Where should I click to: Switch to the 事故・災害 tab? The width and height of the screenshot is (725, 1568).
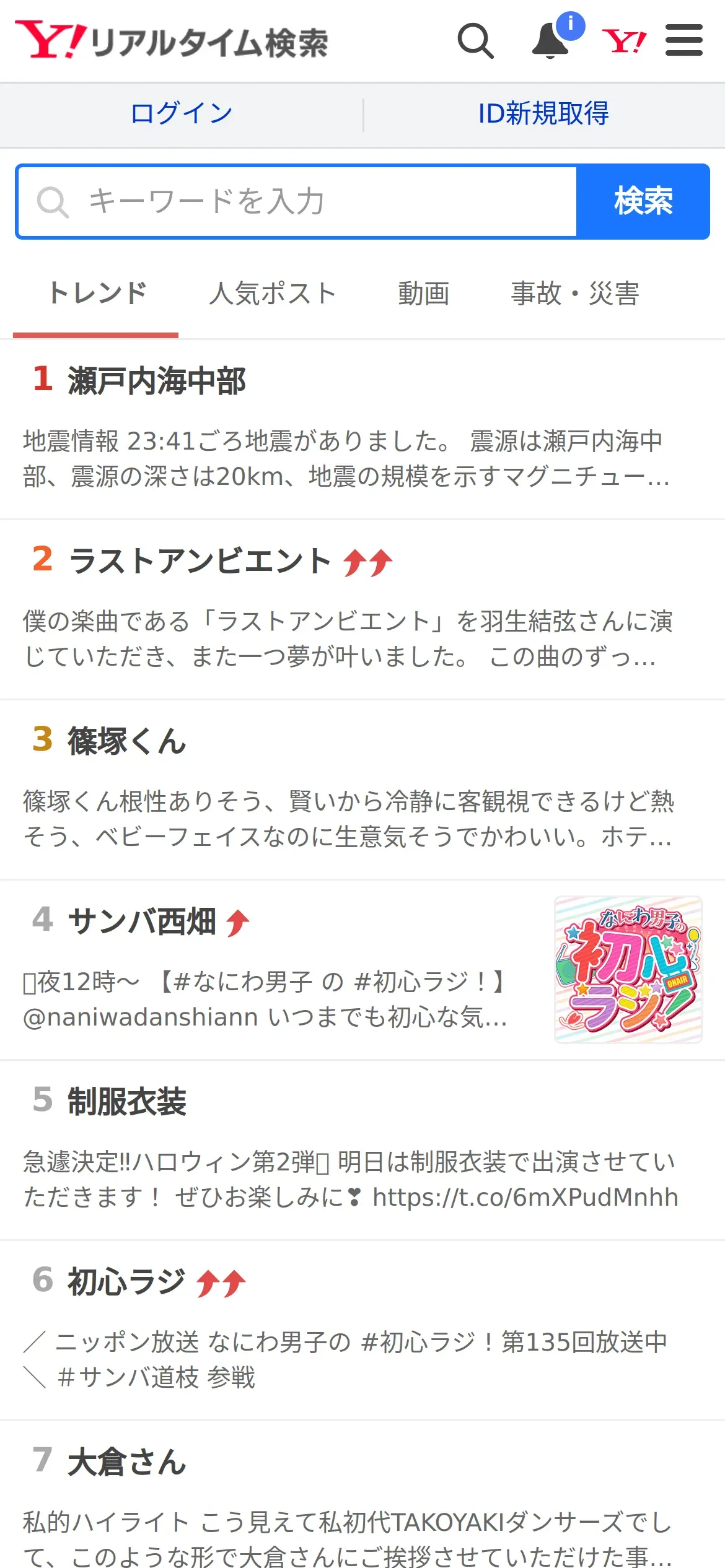click(x=575, y=294)
